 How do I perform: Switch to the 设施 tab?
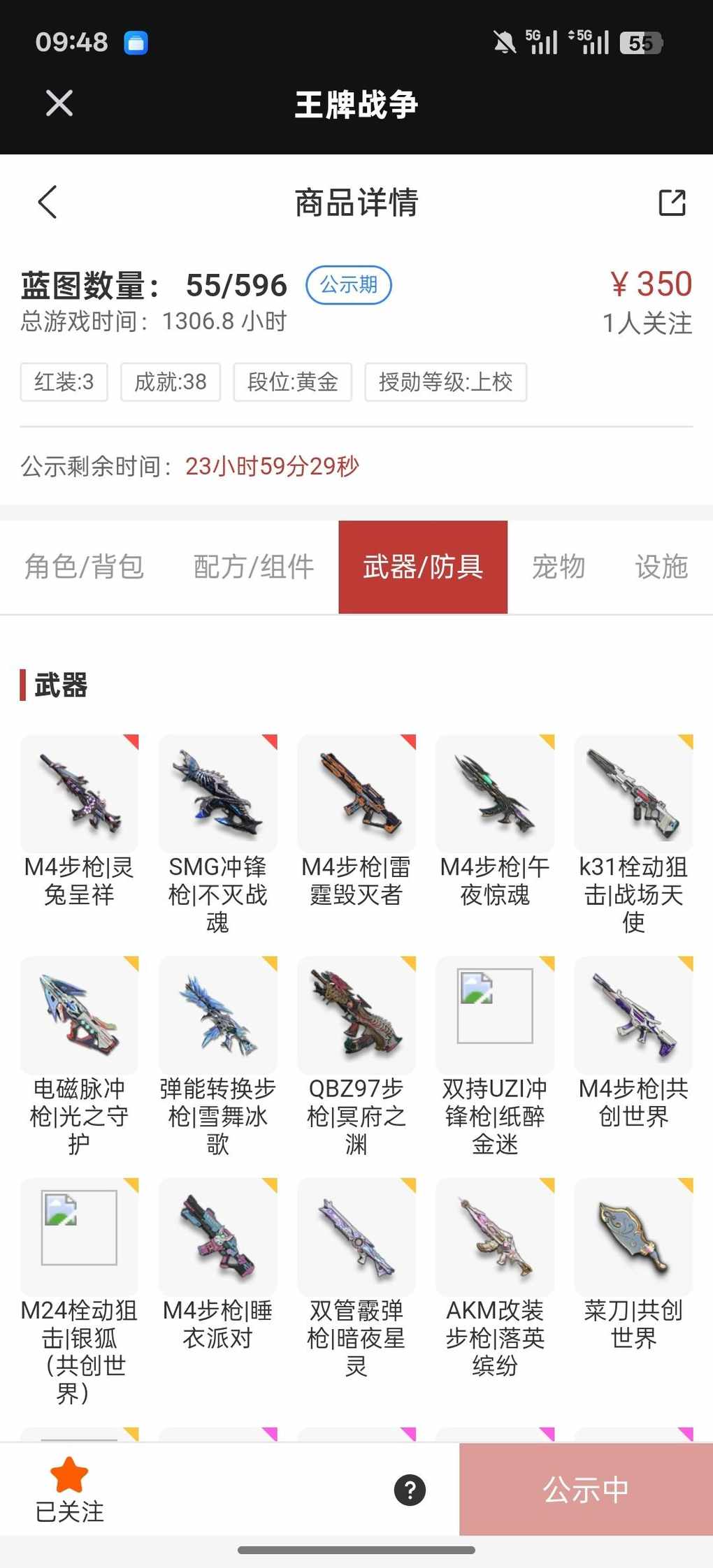[x=661, y=567]
